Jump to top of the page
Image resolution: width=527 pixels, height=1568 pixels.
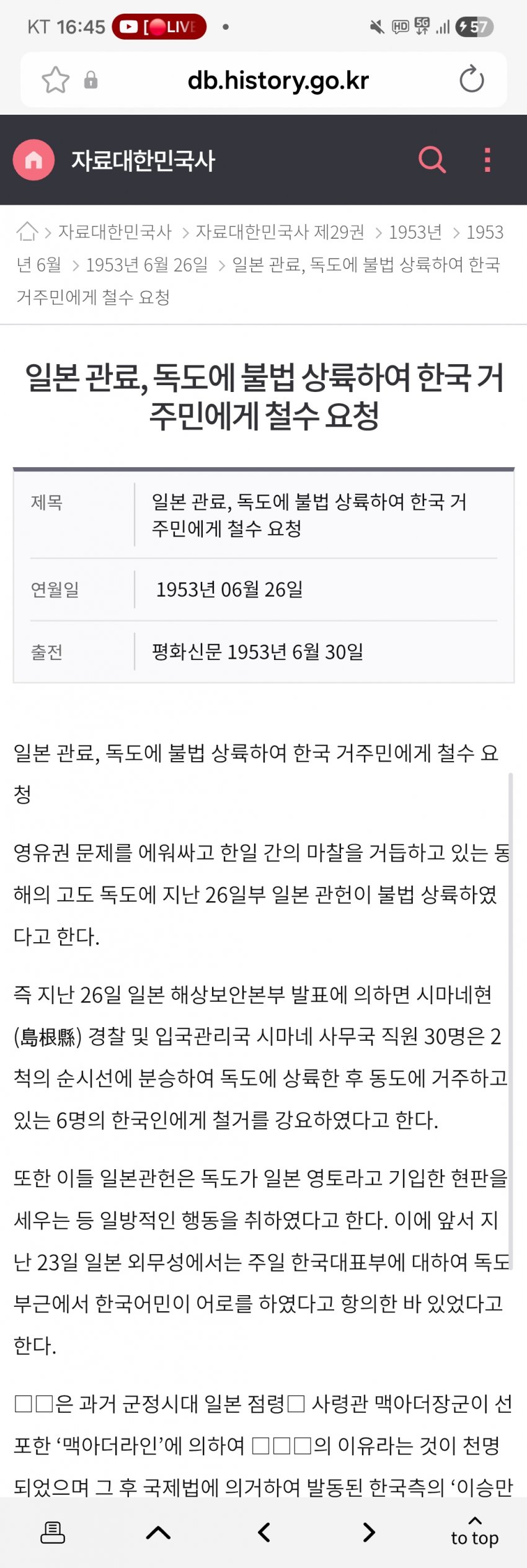coord(474,1531)
